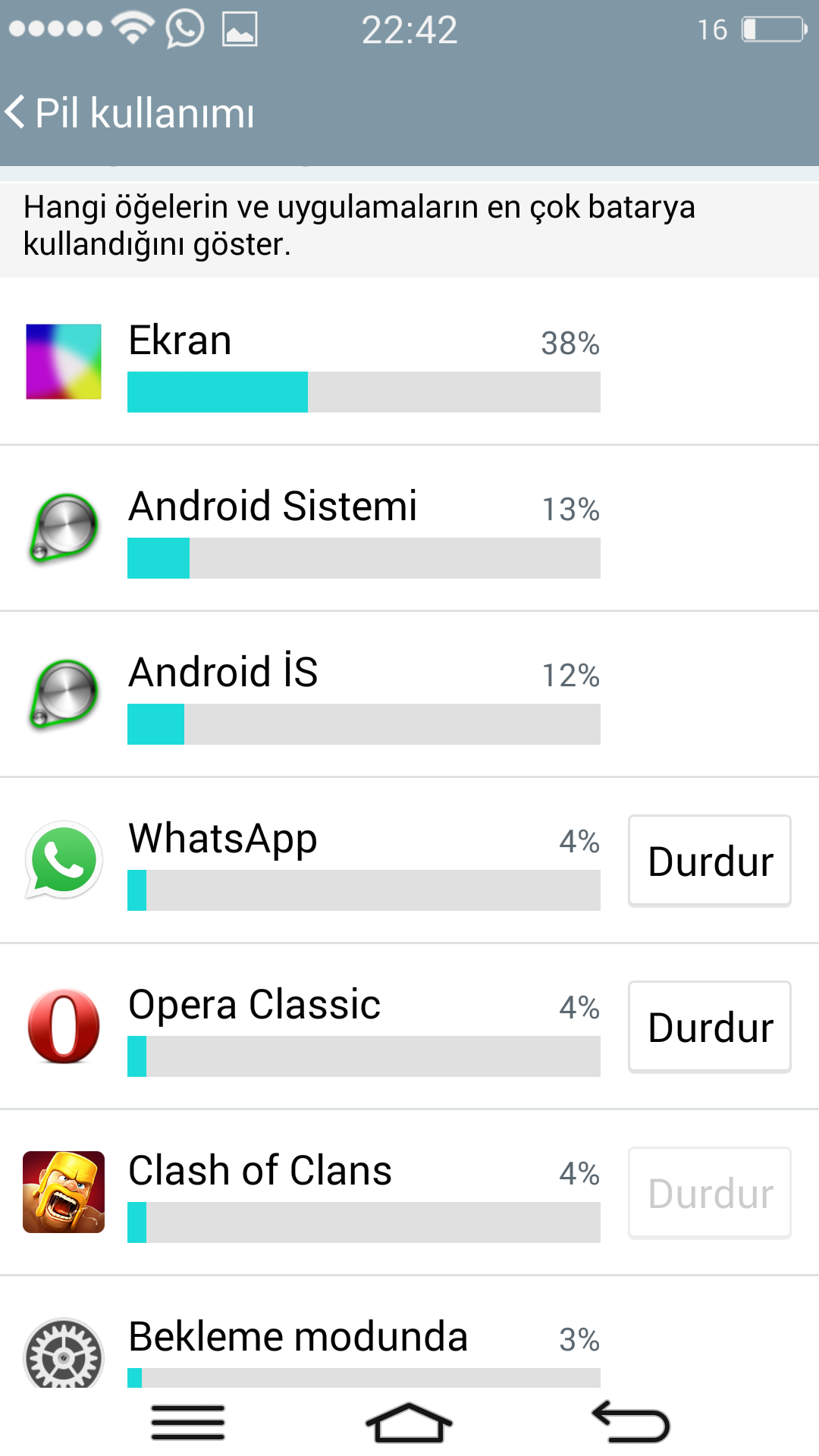Tap the system back button
Screen dimensions: 819x1456
click(631, 1422)
